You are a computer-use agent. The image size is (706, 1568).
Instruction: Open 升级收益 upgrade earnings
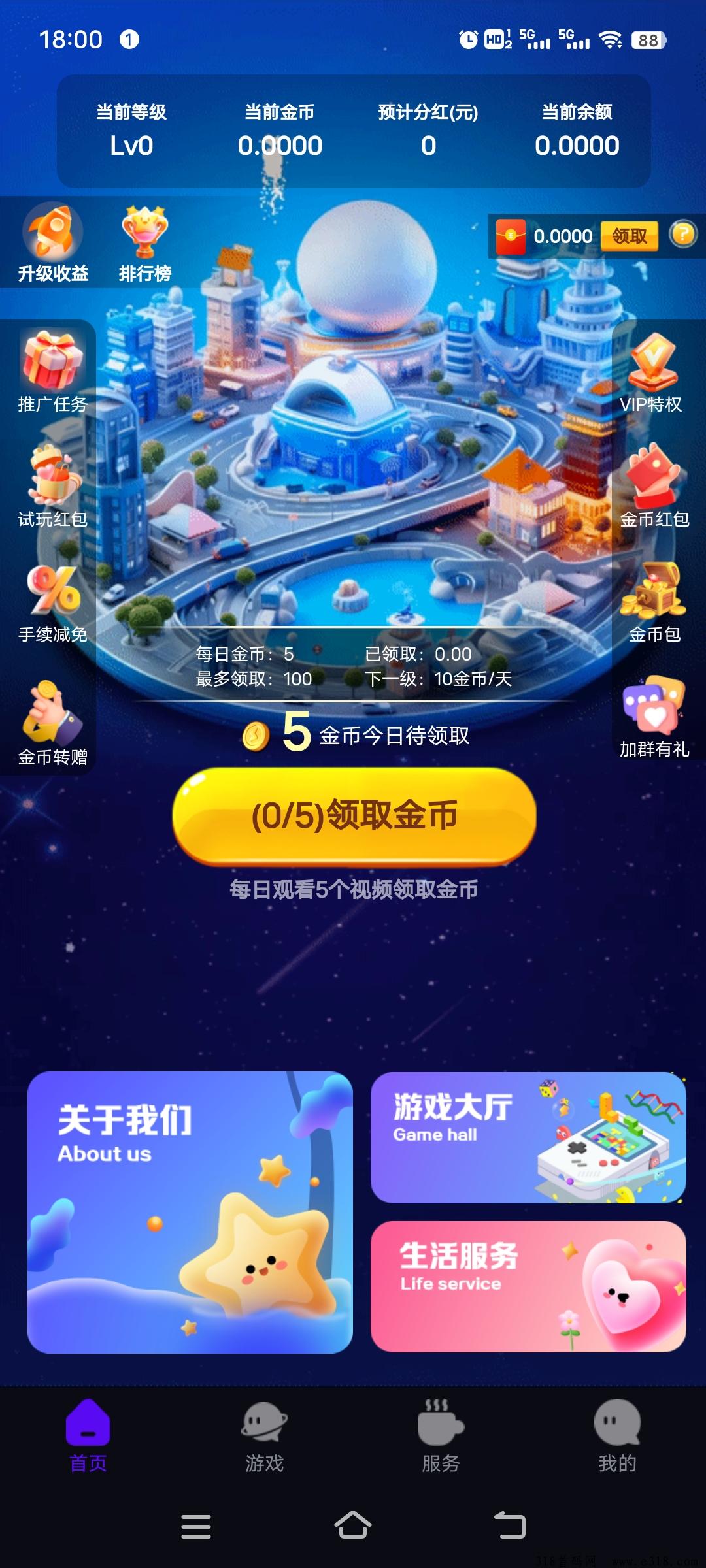(x=53, y=243)
